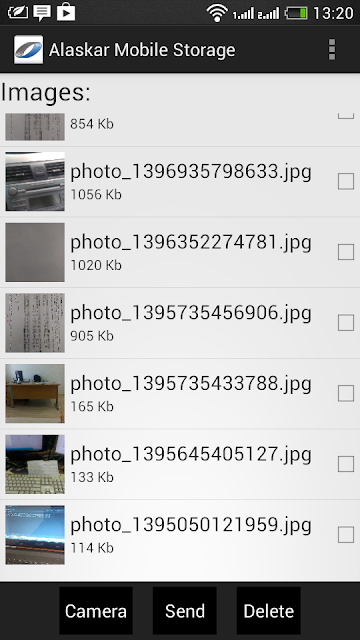Tick the checkbox for photo_1395735456906.jpg
The image size is (360, 640).
click(x=346, y=322)
